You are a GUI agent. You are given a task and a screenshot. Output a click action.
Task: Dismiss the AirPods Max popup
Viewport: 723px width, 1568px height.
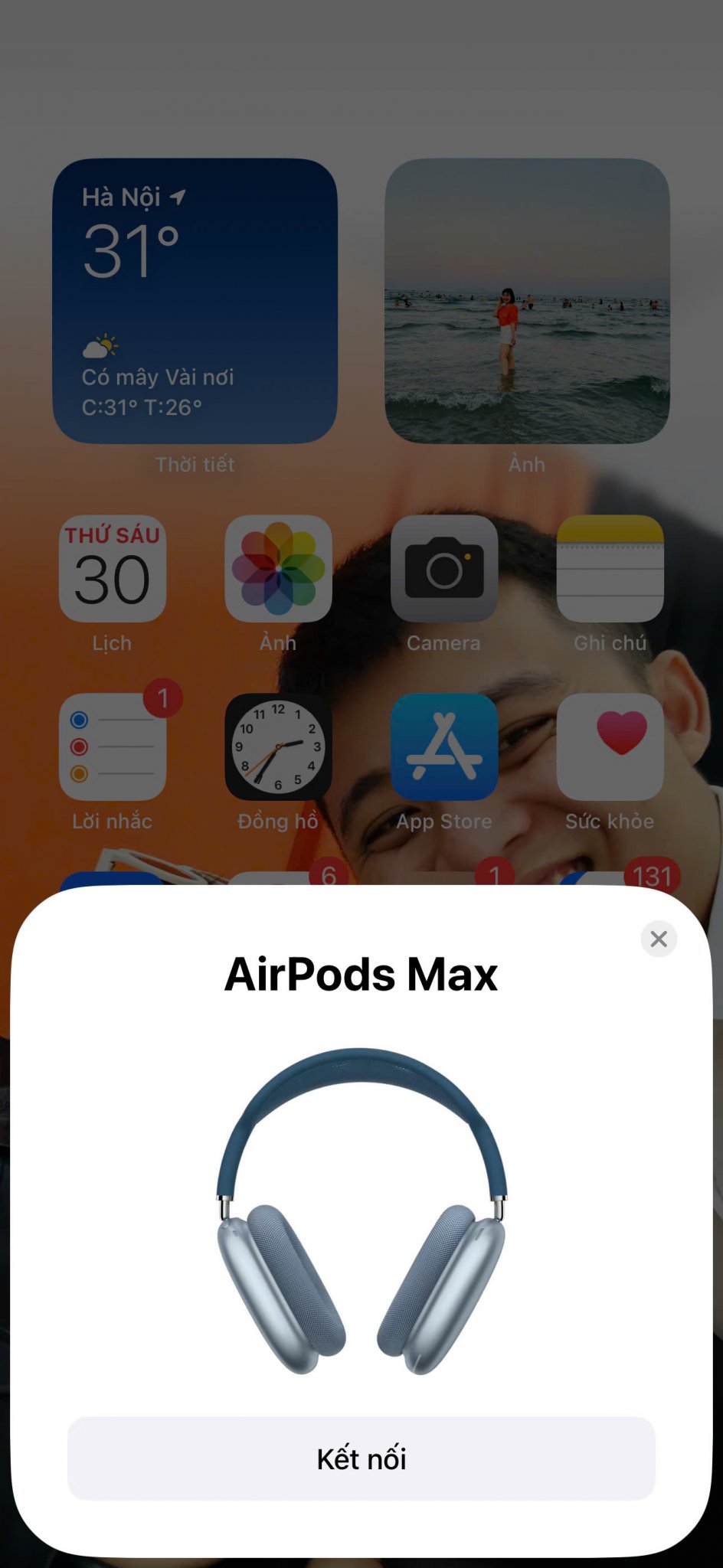pyautogui.click(x=659, y=939)
